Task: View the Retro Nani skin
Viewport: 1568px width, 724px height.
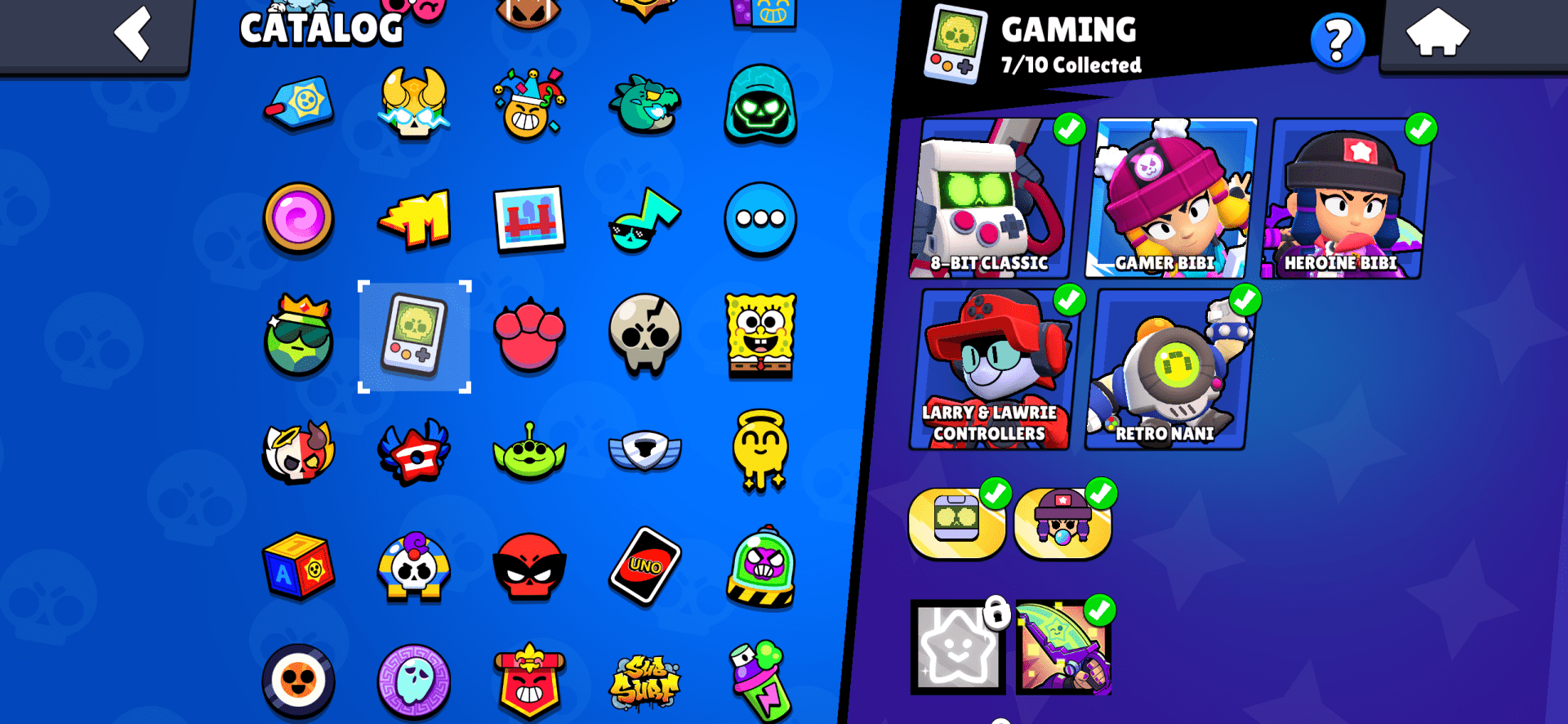Action: click(x=1167, y=369)
